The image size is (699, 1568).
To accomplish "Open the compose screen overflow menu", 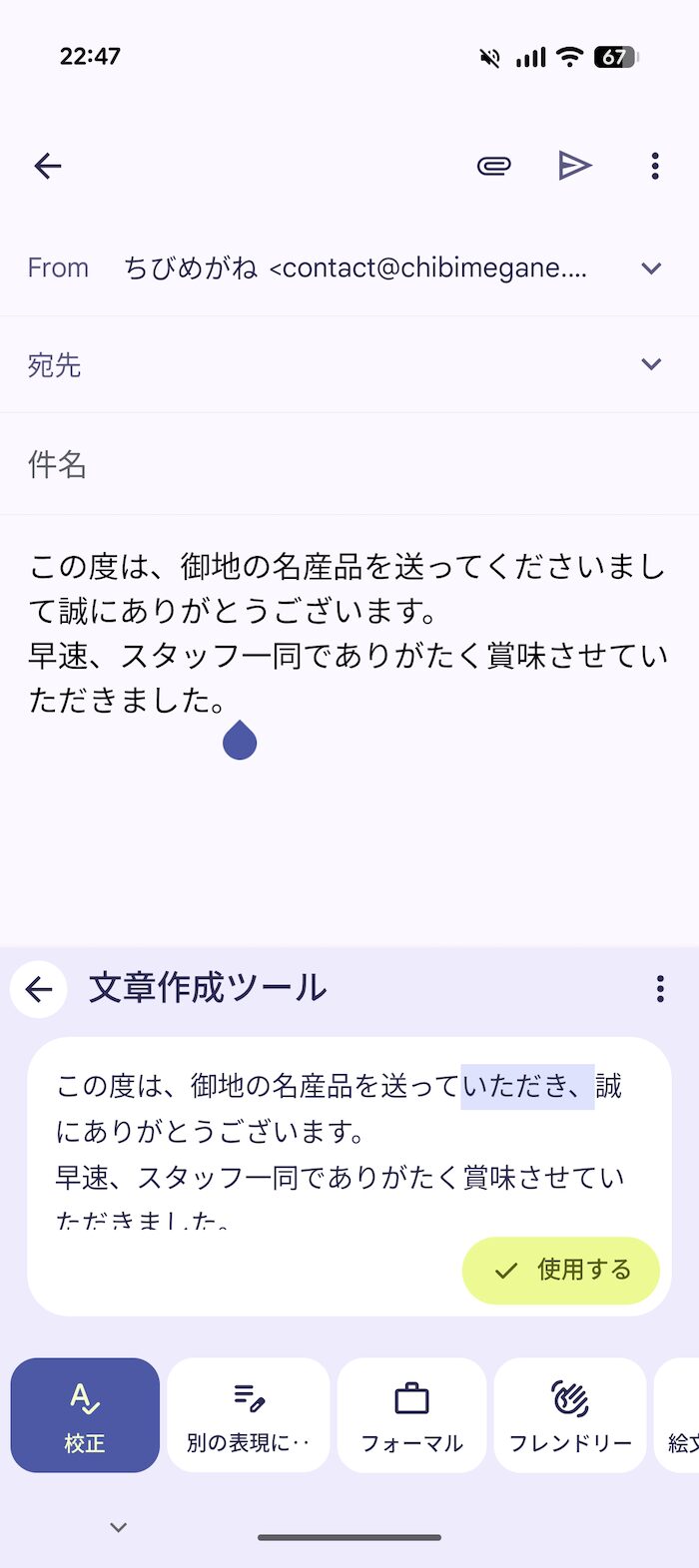I will click(x=655, y=166).
